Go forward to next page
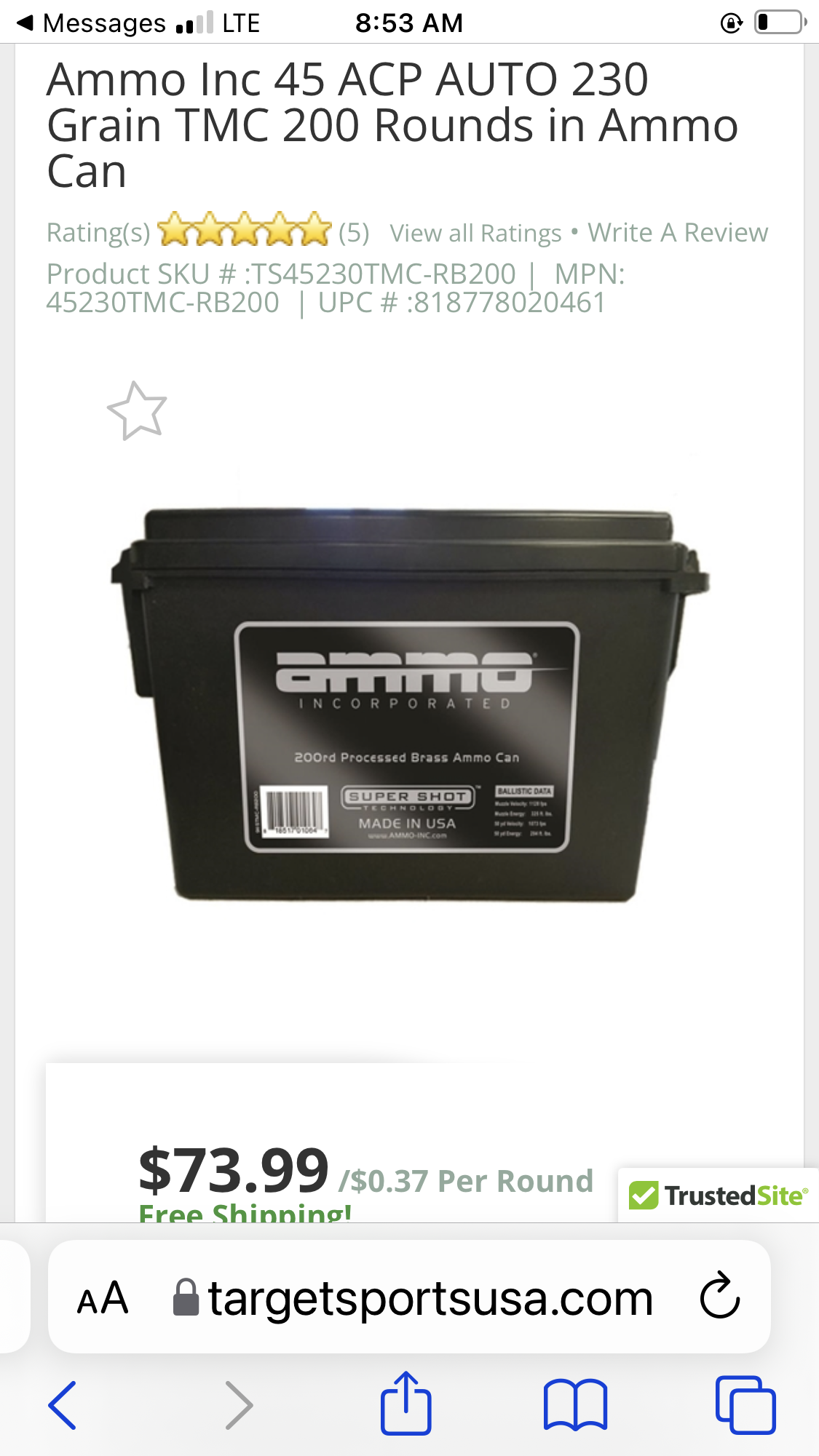The image size is (819, 1456). coord(239,1405)
